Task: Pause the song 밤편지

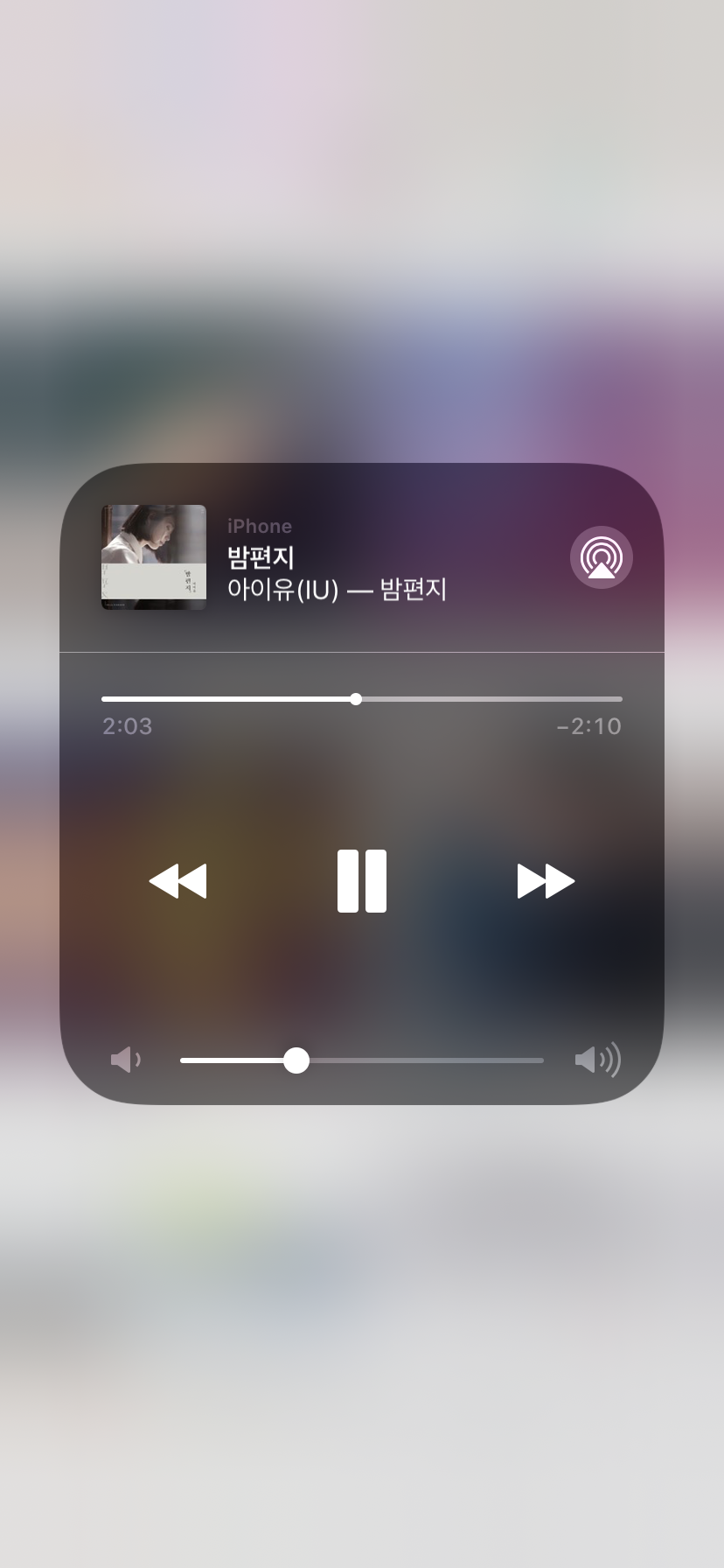Action: coord(362,881)
